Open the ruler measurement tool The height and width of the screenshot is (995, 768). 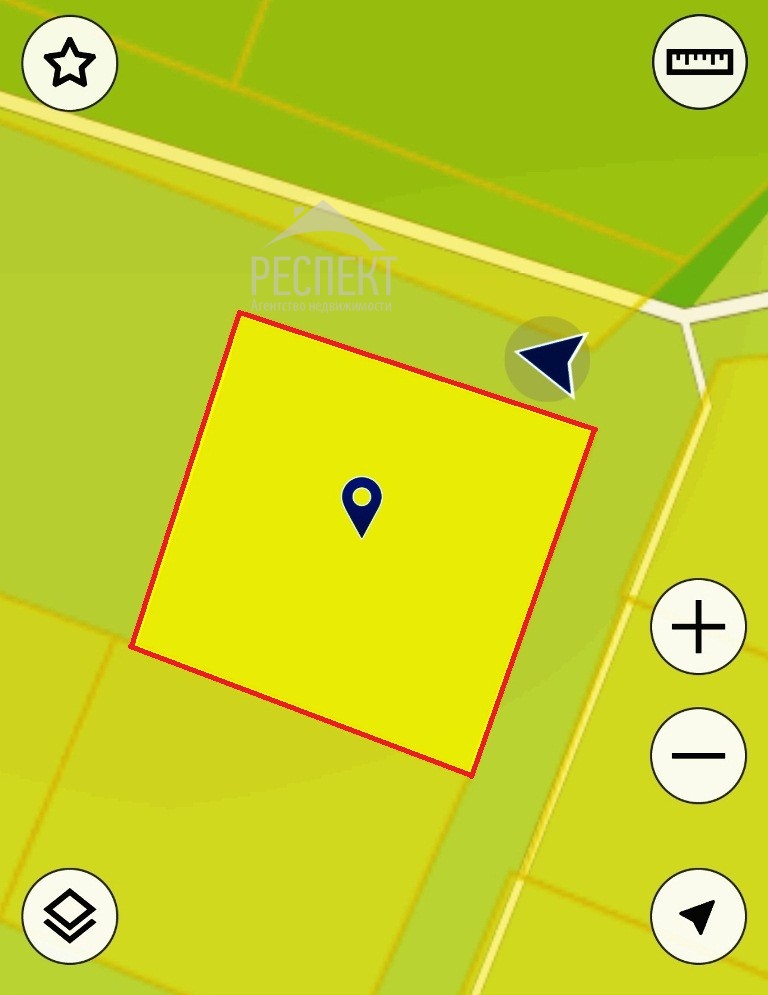pyautogui.click(x=700, y=62)
